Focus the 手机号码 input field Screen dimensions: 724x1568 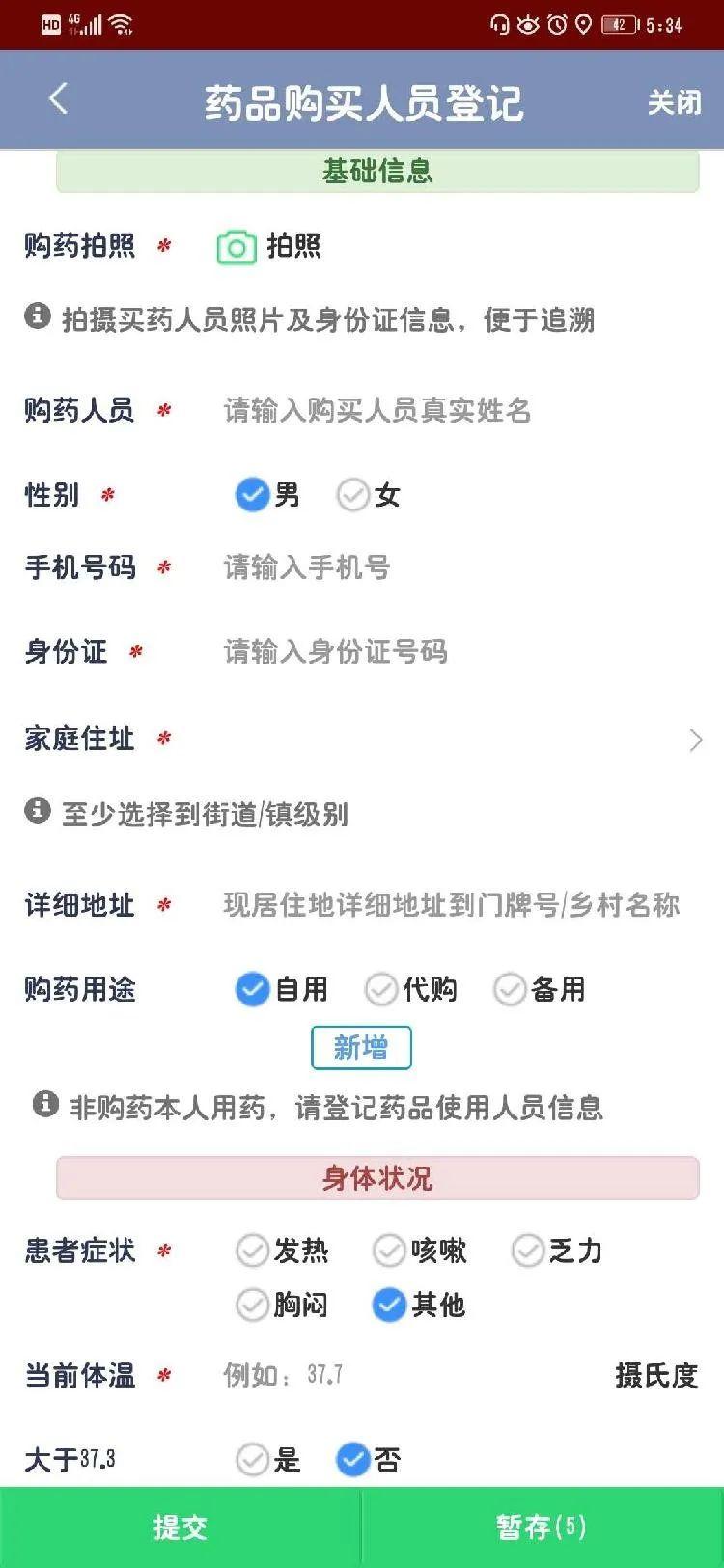click(454, 567)
